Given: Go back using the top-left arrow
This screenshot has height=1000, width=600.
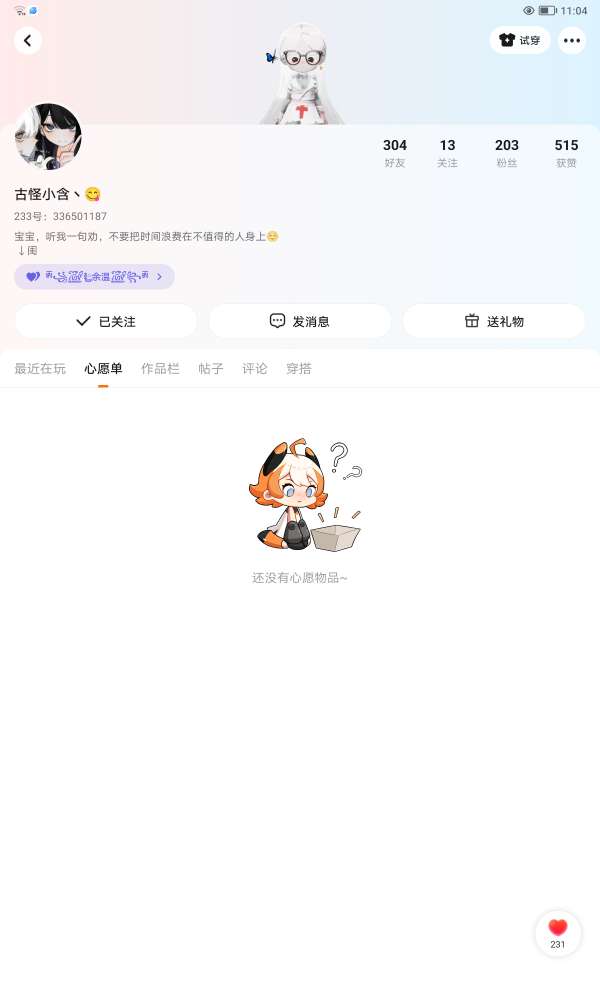Looking at the screenshot, I should coord(28,41).
